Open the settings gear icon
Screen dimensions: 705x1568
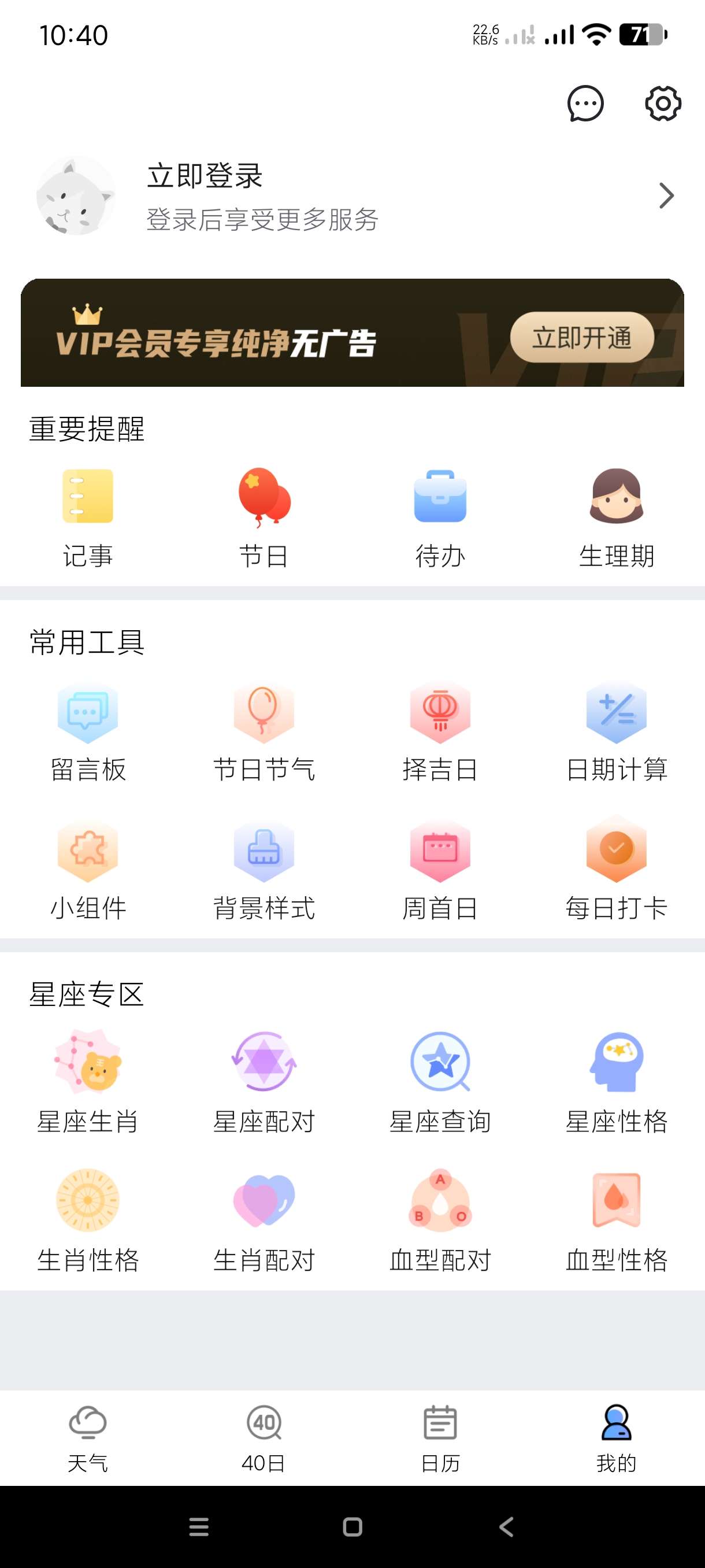click(x=662, y=103)
